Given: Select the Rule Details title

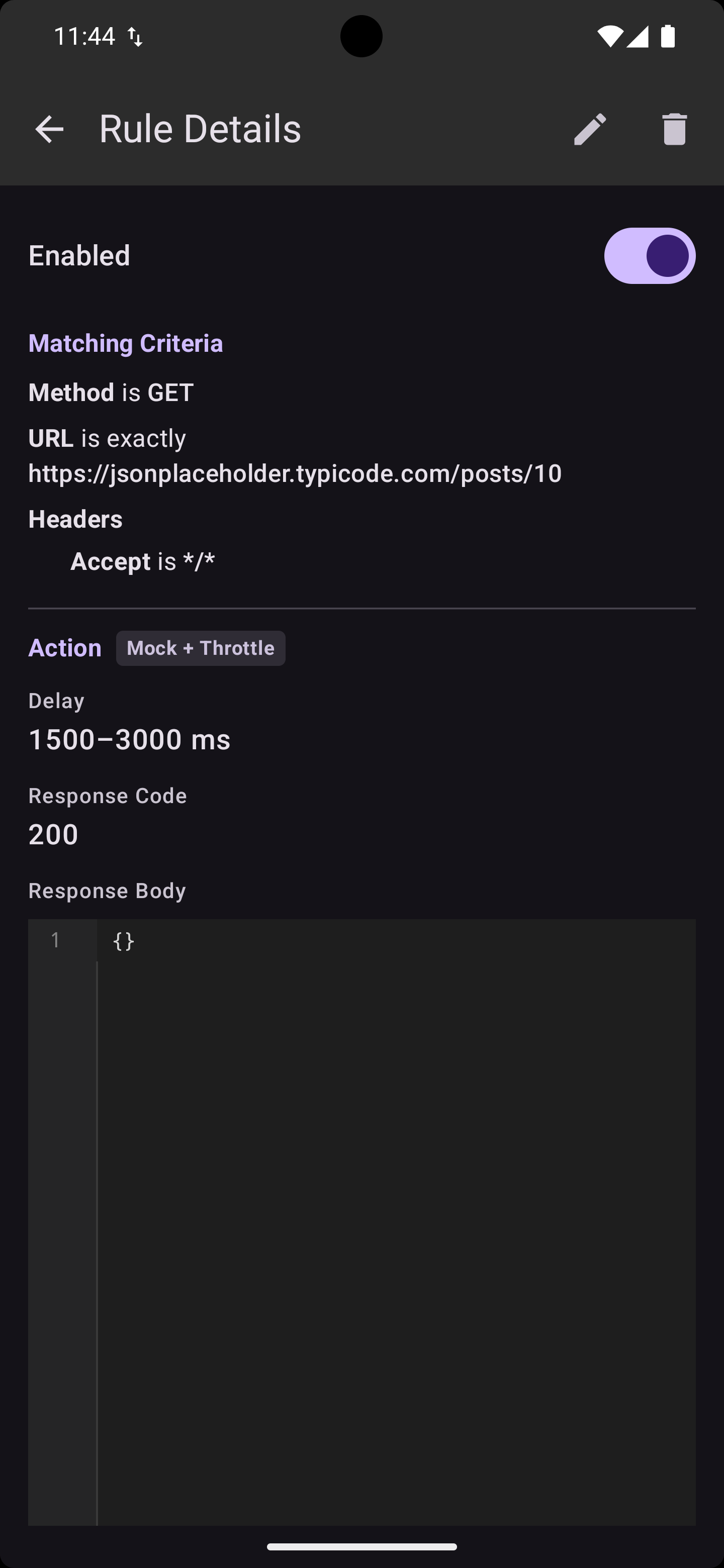Looking at the screenshot, I should point(200,129).
